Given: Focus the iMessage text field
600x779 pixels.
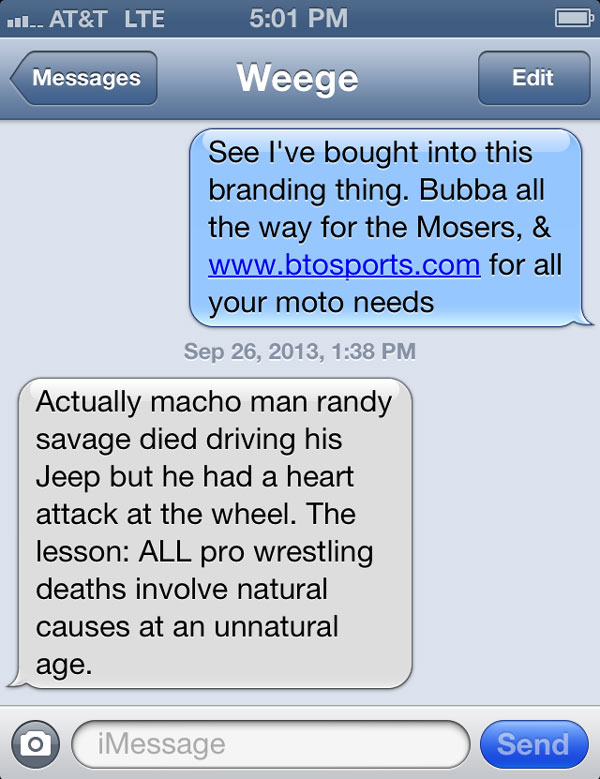Looking at the screenshot, I should (270, 744).
